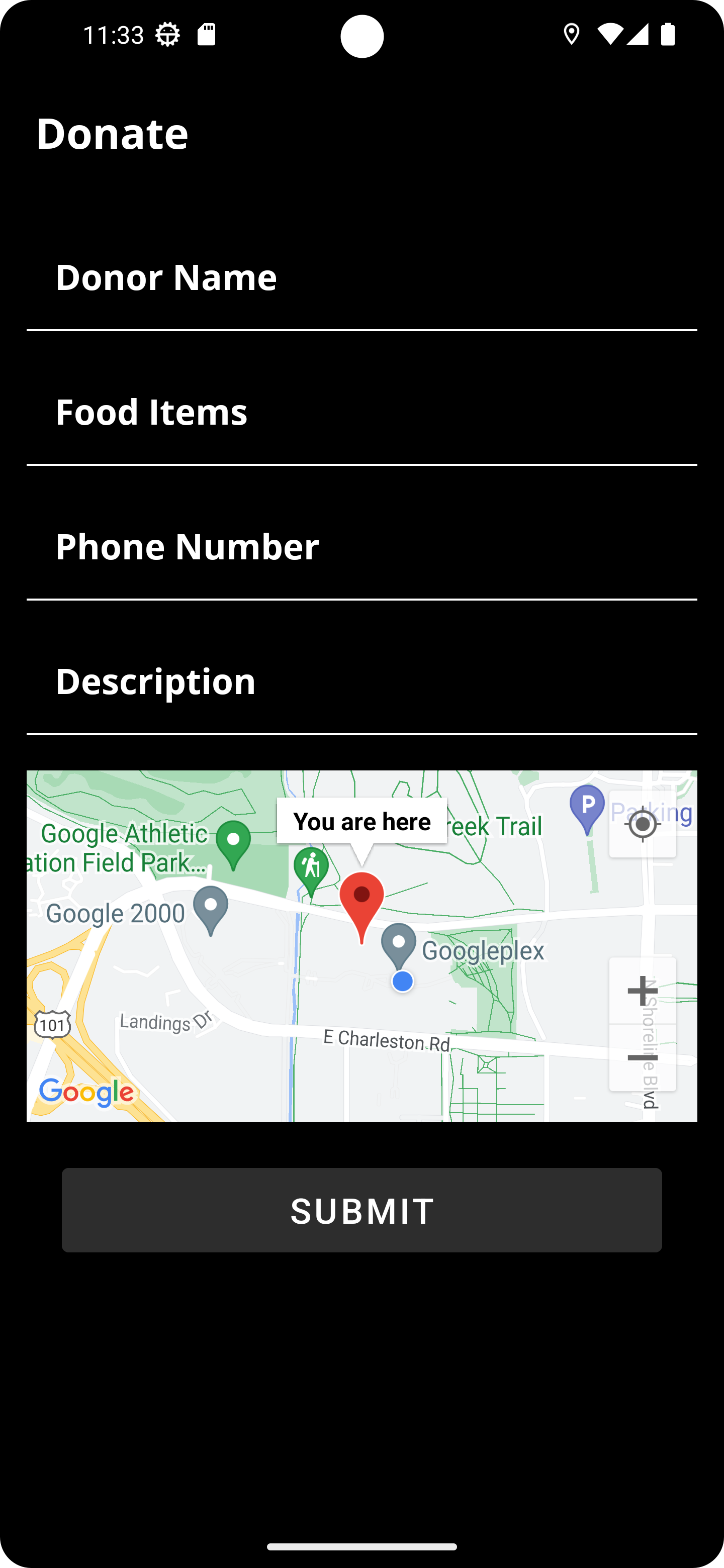This screenshot has height=1568, width=724.
Task: Select the Phone Number field
Action: coord(361,547)
